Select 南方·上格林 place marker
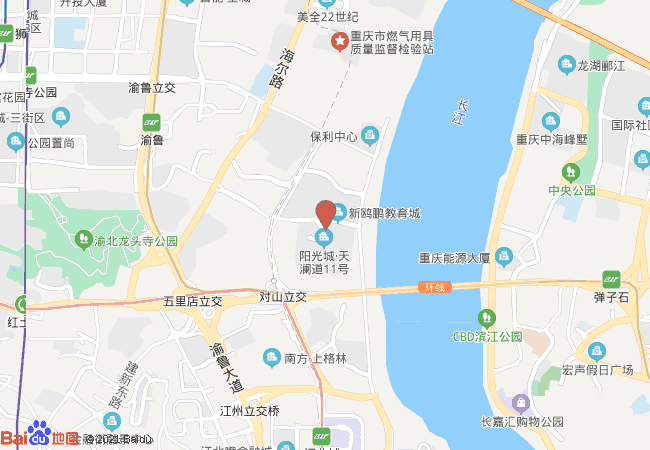This screenshot has height=450, width=650. click(271, 357)
